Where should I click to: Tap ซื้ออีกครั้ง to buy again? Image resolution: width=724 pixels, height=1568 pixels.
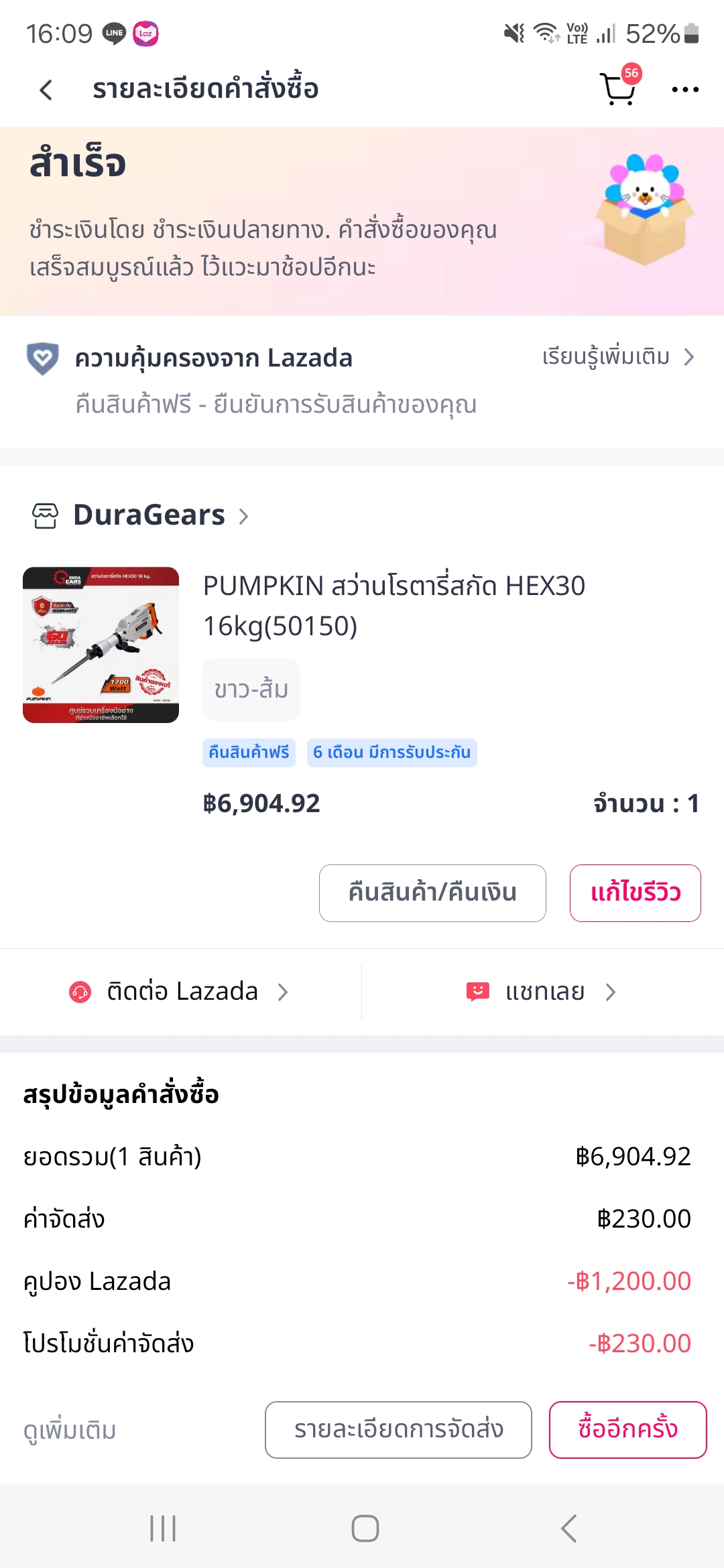click(x=627, y=1429)
